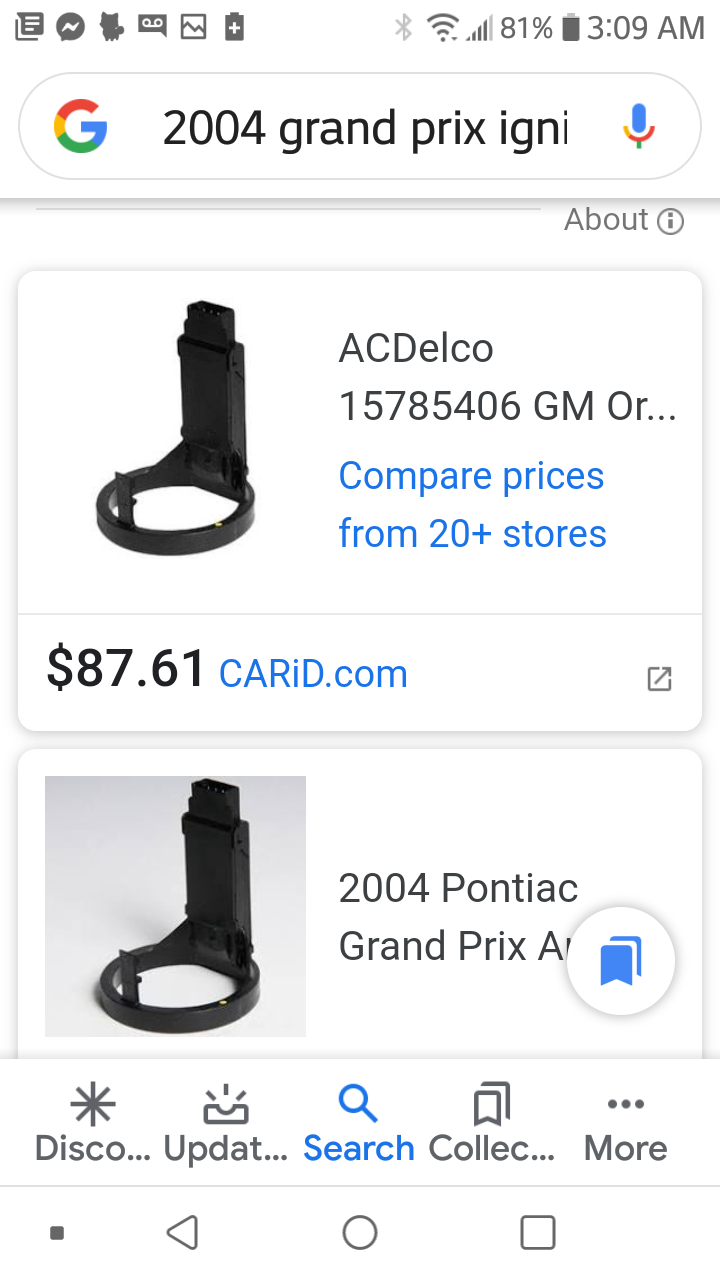The image size is (720, 1280).
Task: Open the Google logo home shortcut
Action: point(81,128)
